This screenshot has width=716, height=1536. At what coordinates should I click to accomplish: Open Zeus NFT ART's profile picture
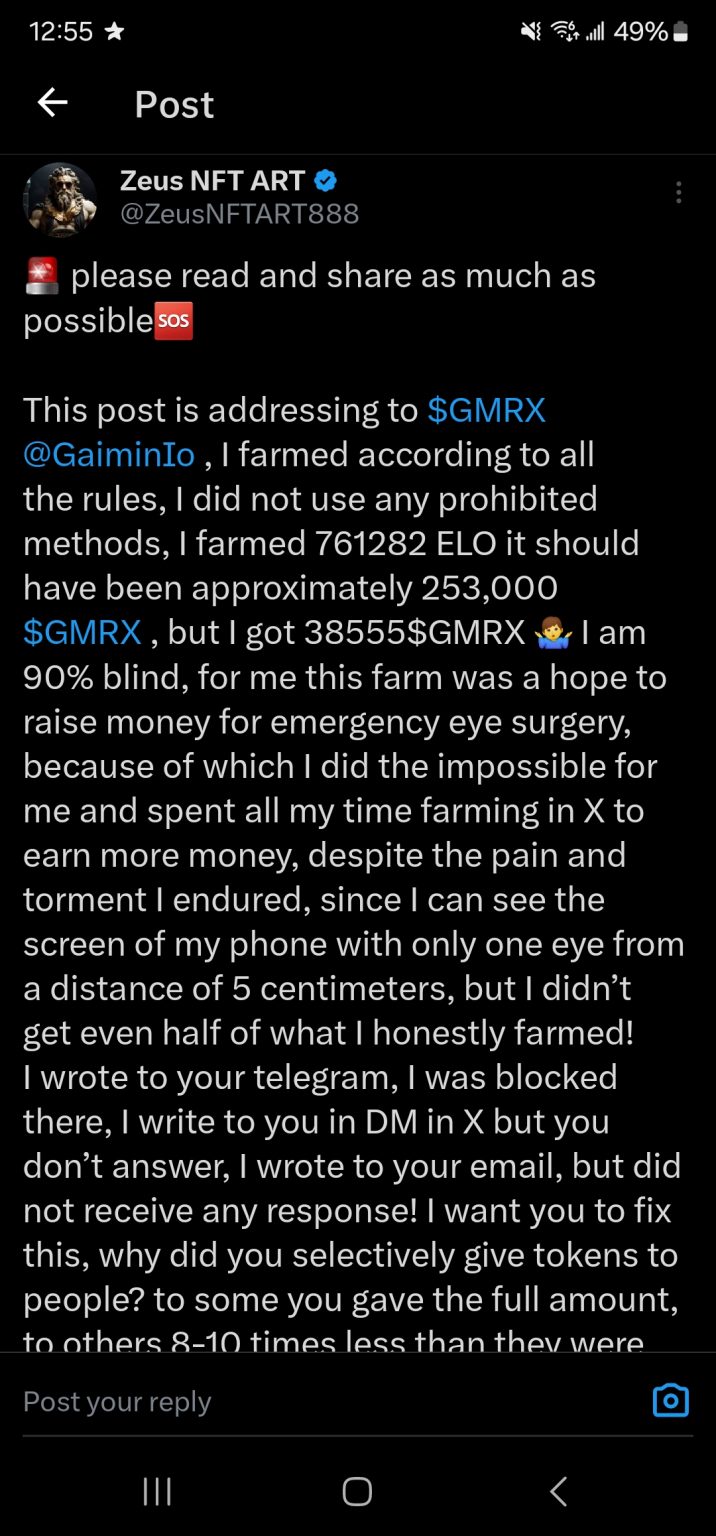[60, 199]
